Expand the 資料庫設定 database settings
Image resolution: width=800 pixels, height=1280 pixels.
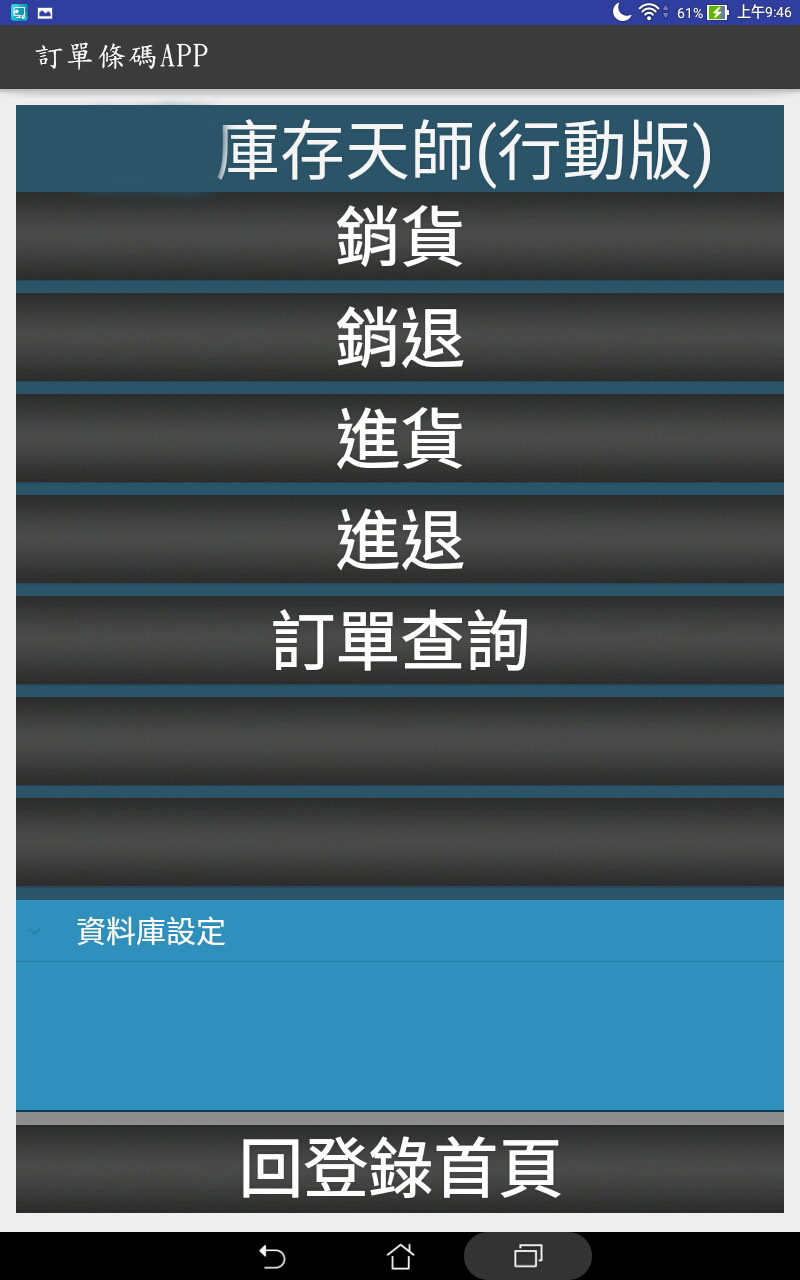pyautogui.click(x=150, y=932)
